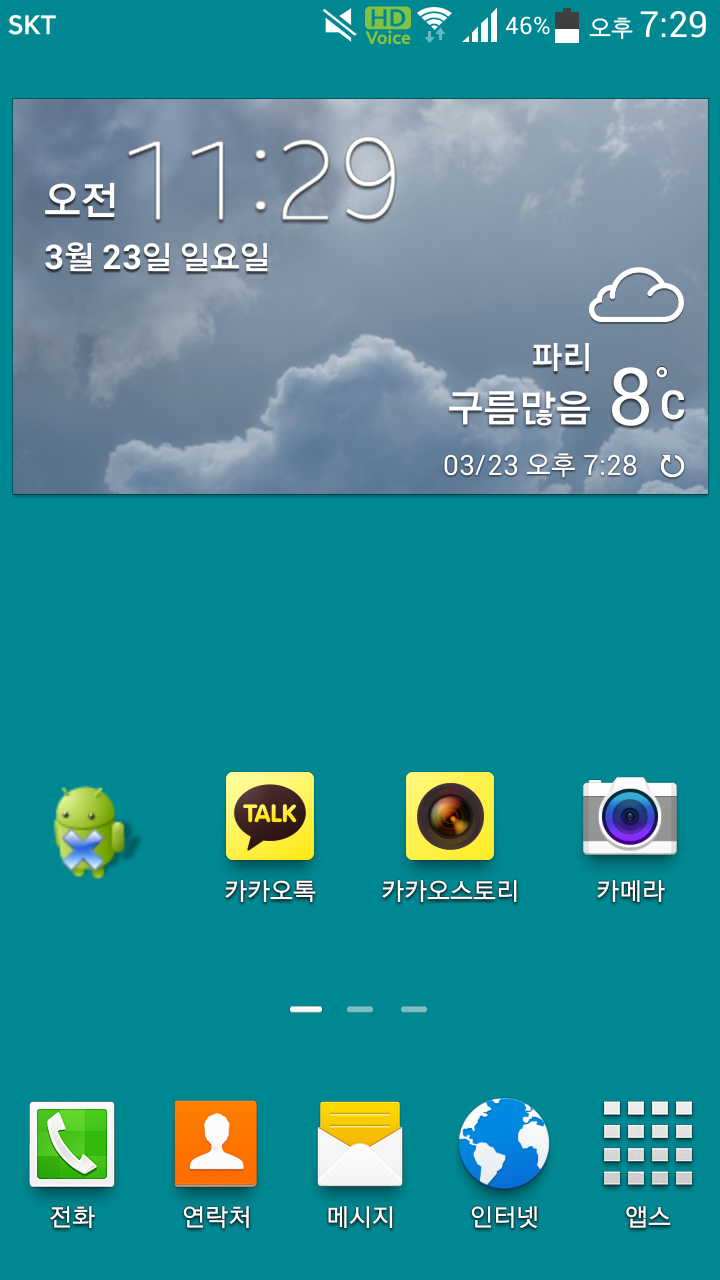Launch the 카메라 app
Viewport: 720px width, 1280px height.
click(630, 817)
